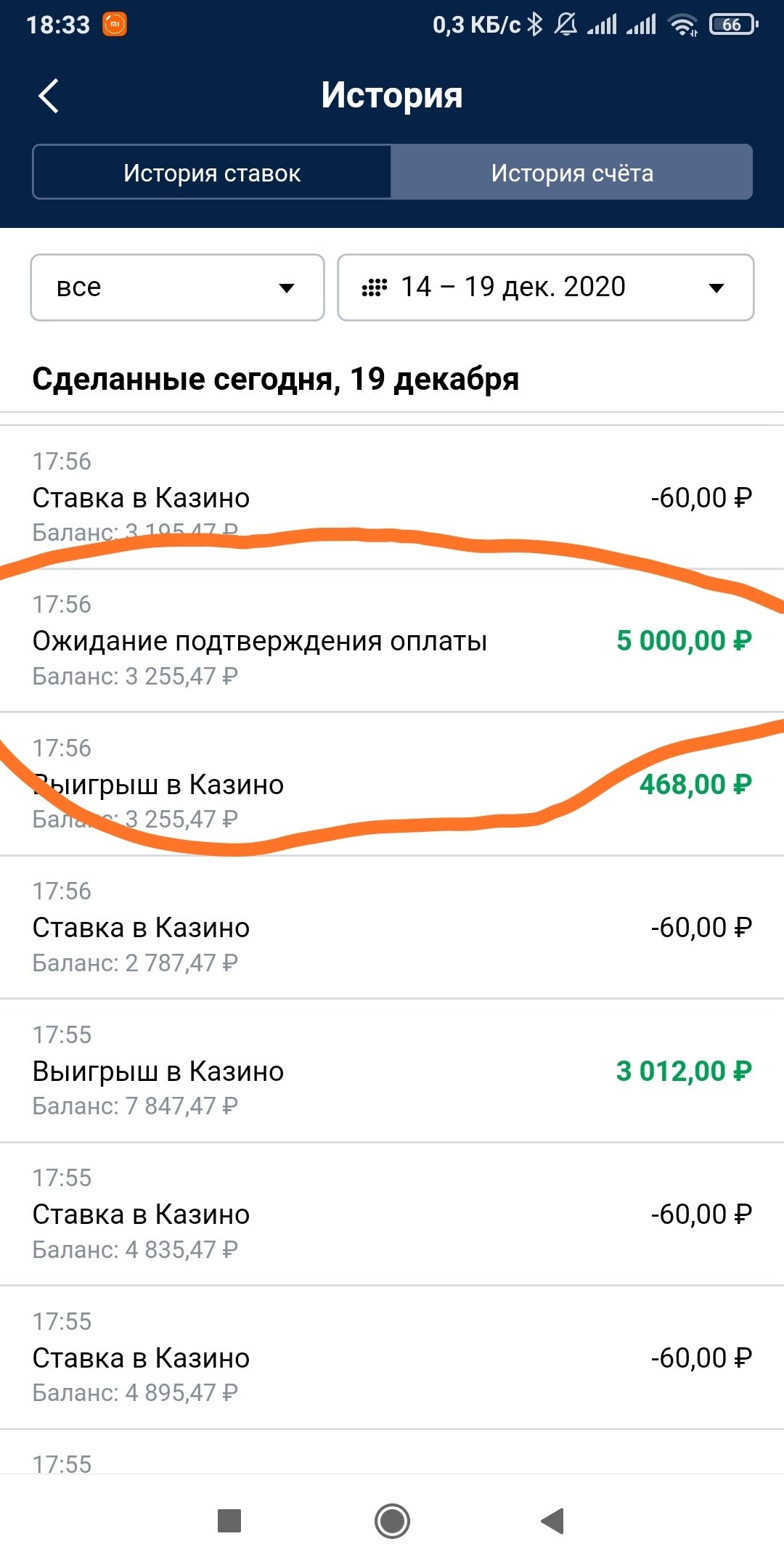Open recent apps with the square button
784x1568 pixels.
pyautogui.click(x=229, y=1520)
